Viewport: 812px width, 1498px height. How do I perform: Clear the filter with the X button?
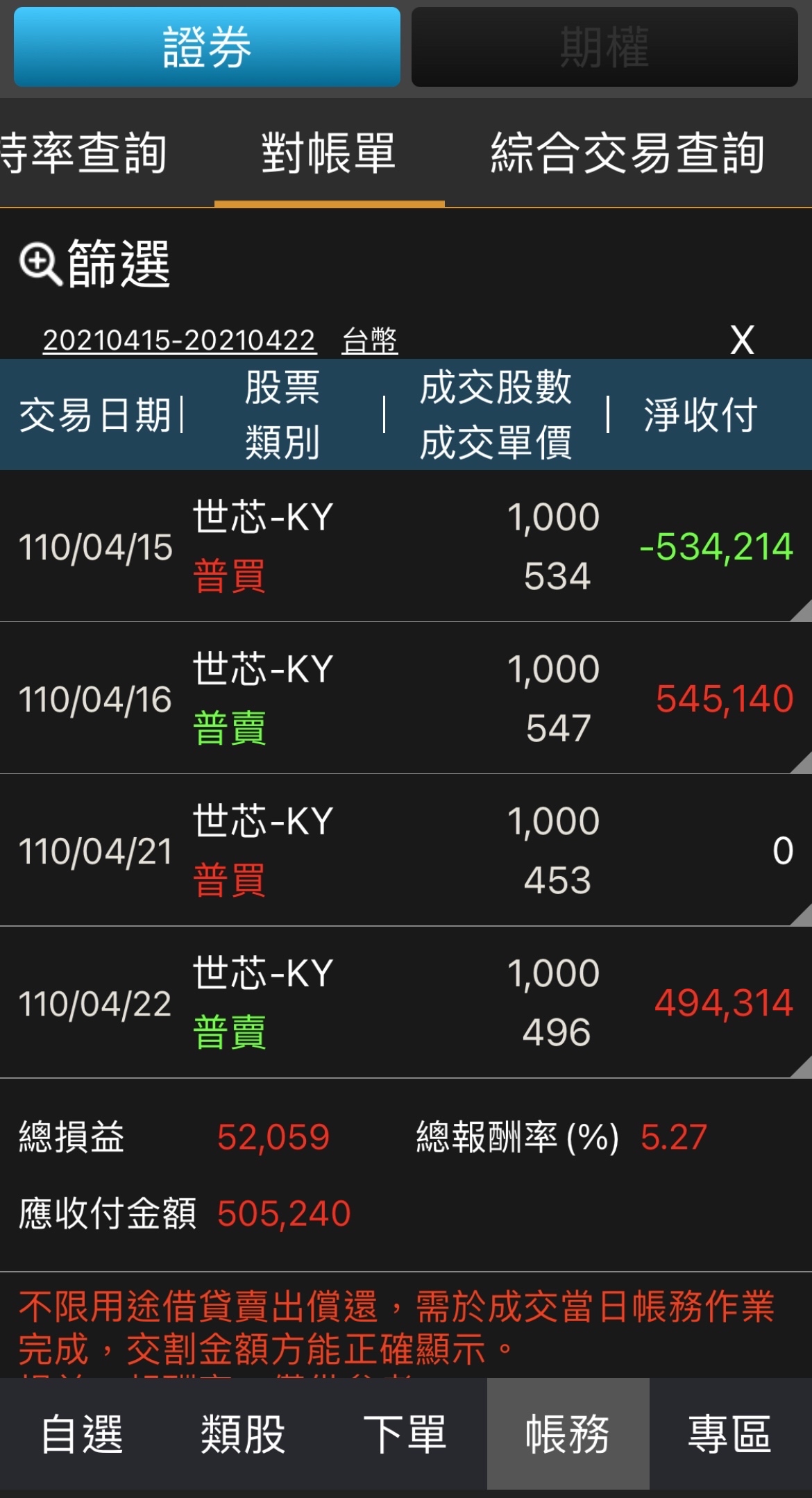pyautogui.click(x=741, y=340)
